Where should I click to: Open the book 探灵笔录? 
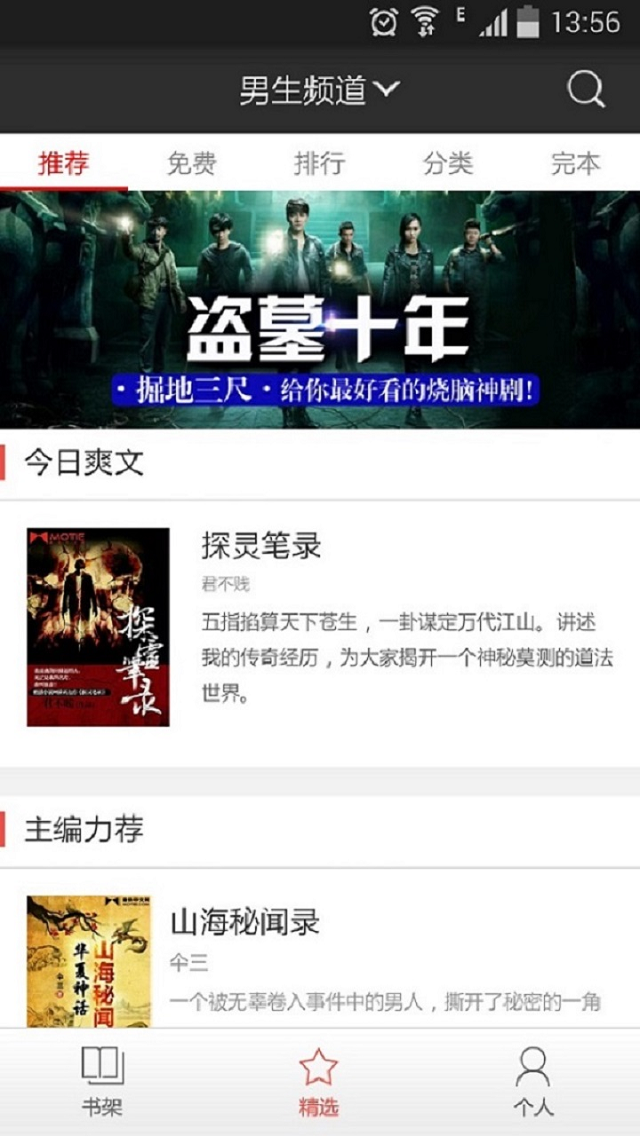click(x=262, y=546)
